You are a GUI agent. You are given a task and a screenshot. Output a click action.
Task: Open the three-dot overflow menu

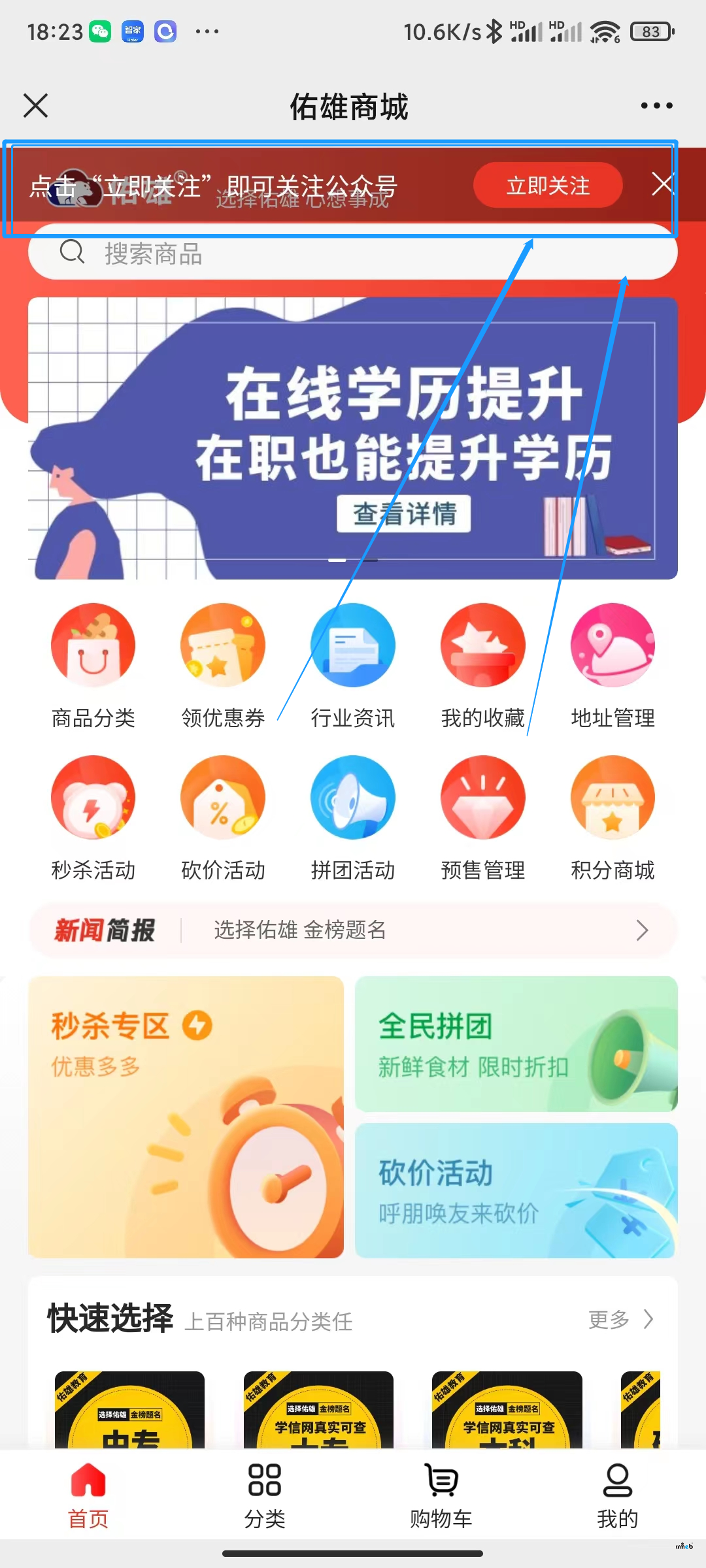click(656, 105)
